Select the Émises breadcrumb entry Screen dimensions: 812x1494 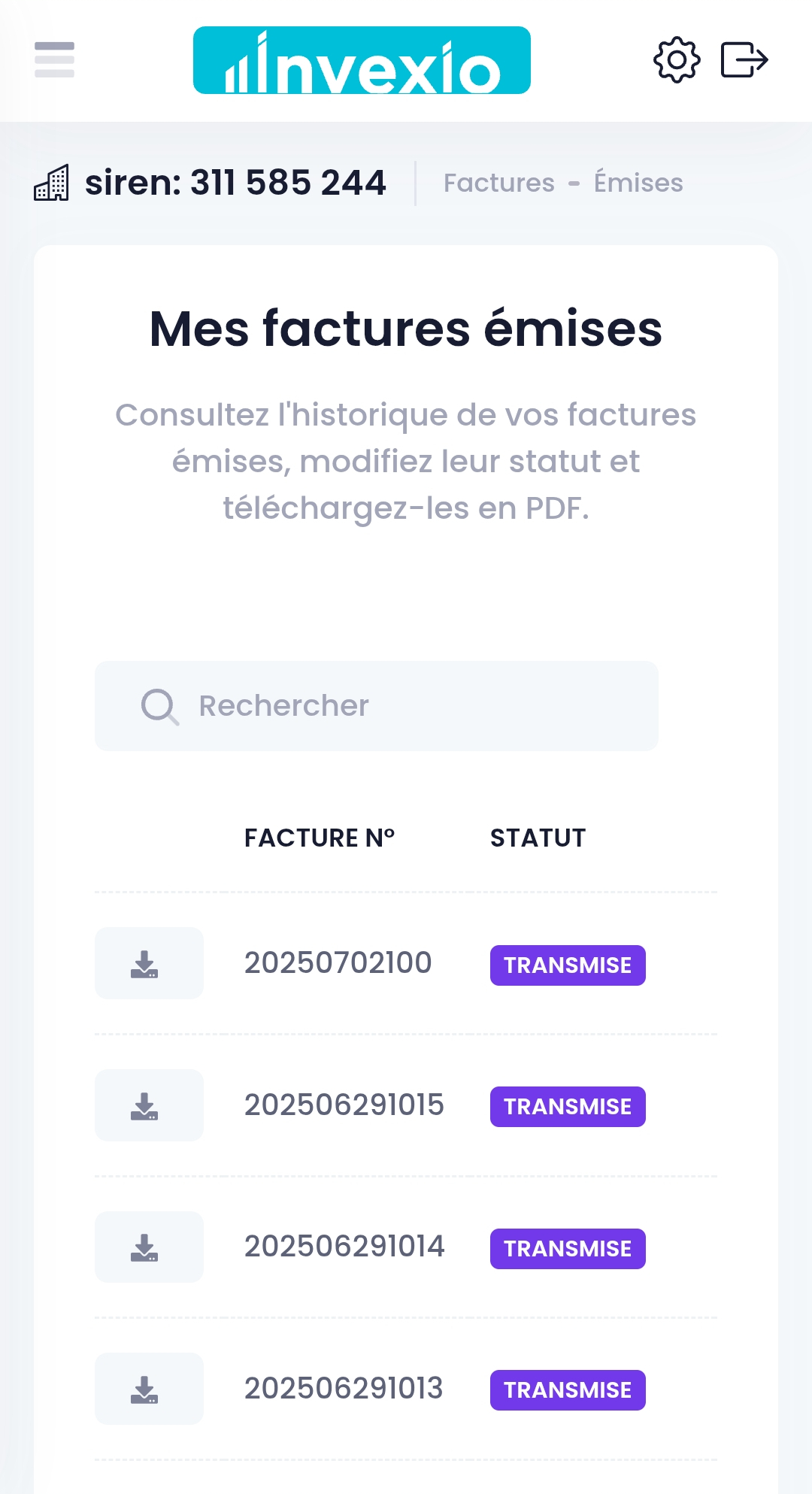pos(638,181)
